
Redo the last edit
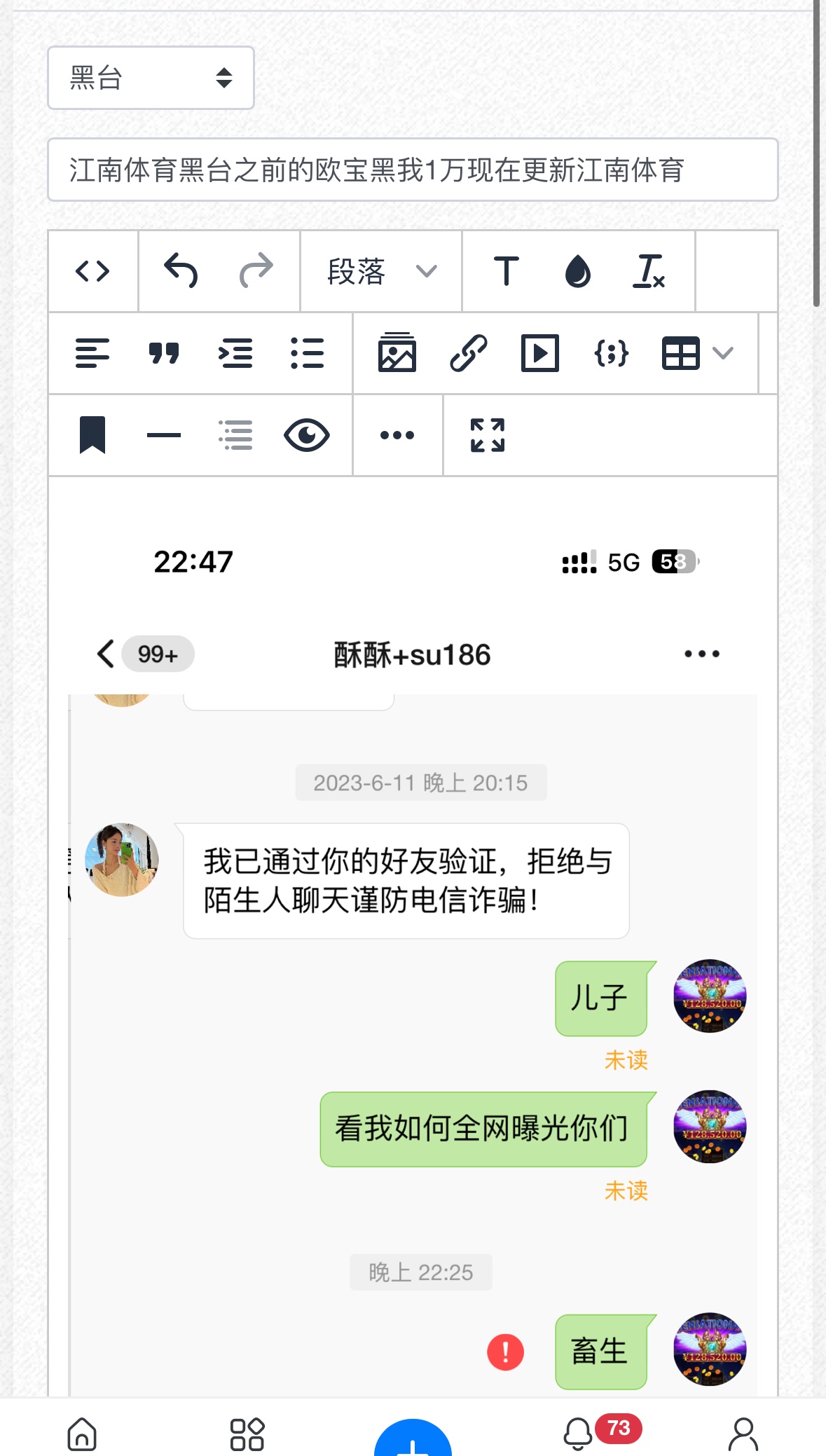[256, 271]
